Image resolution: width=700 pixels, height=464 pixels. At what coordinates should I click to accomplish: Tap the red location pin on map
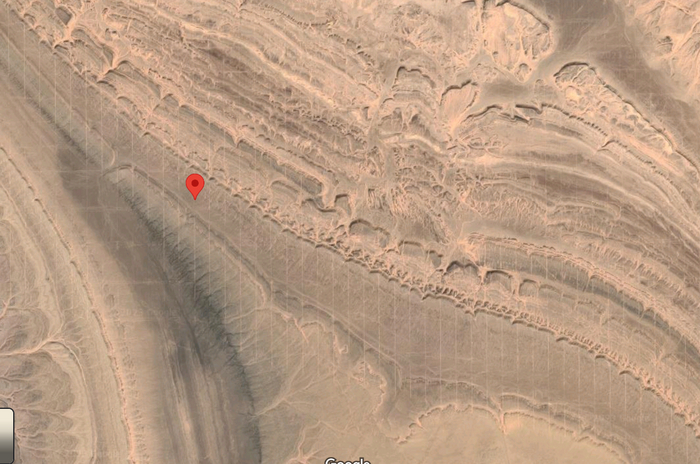(195, 185)
